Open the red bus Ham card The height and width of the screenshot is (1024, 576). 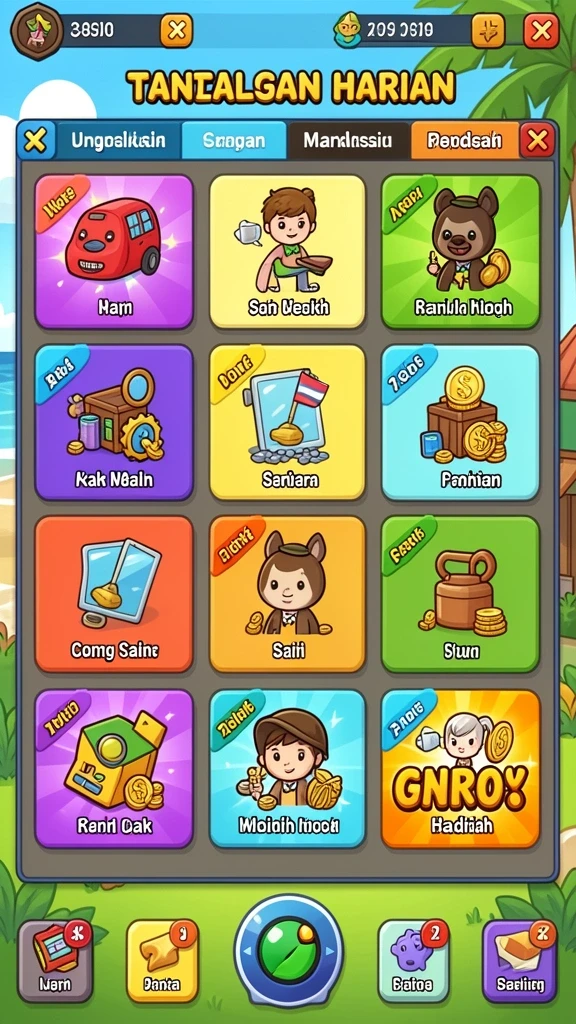[114, 251]
